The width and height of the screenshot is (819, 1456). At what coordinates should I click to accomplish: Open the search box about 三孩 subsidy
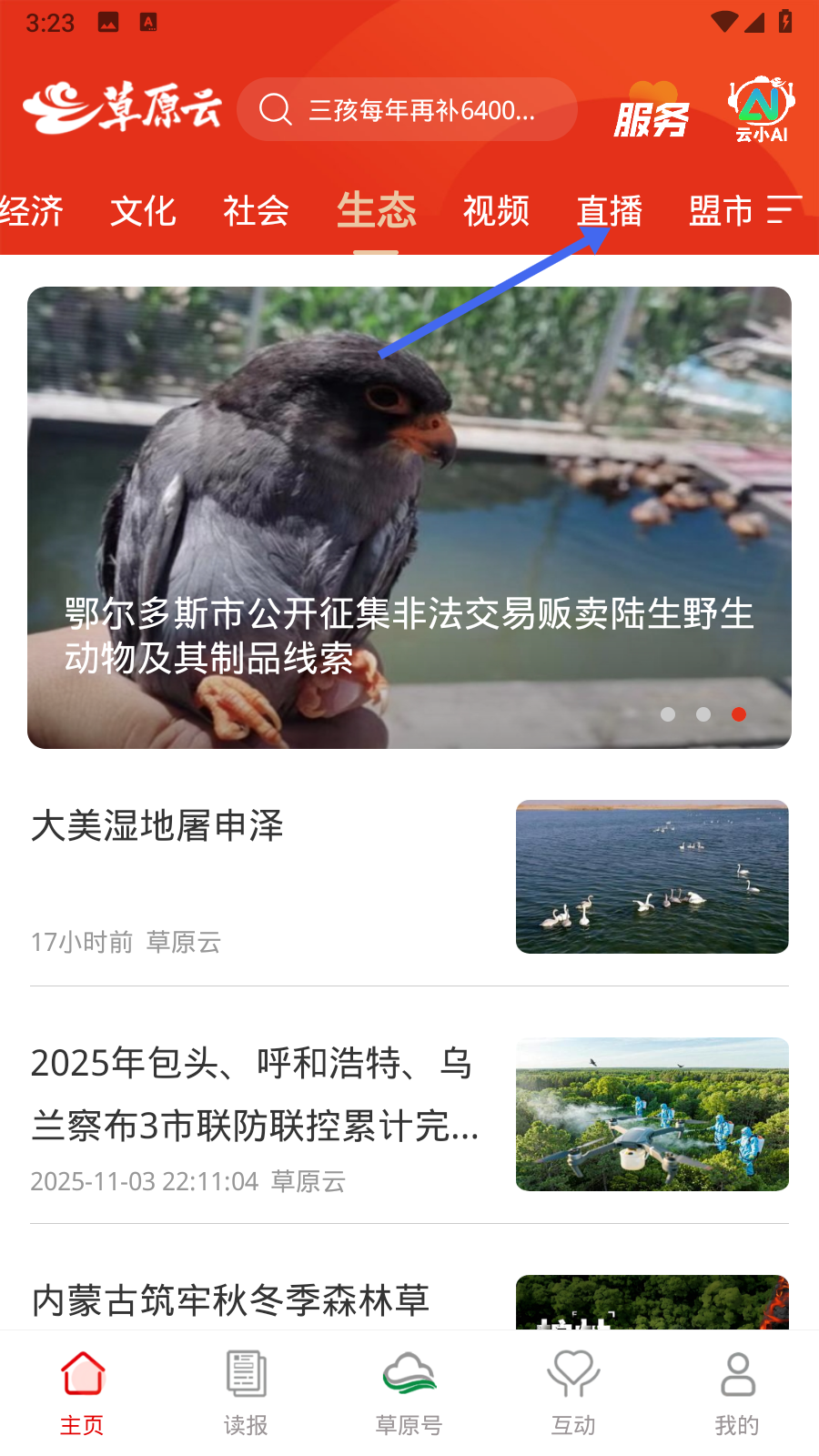pos(407,110)
